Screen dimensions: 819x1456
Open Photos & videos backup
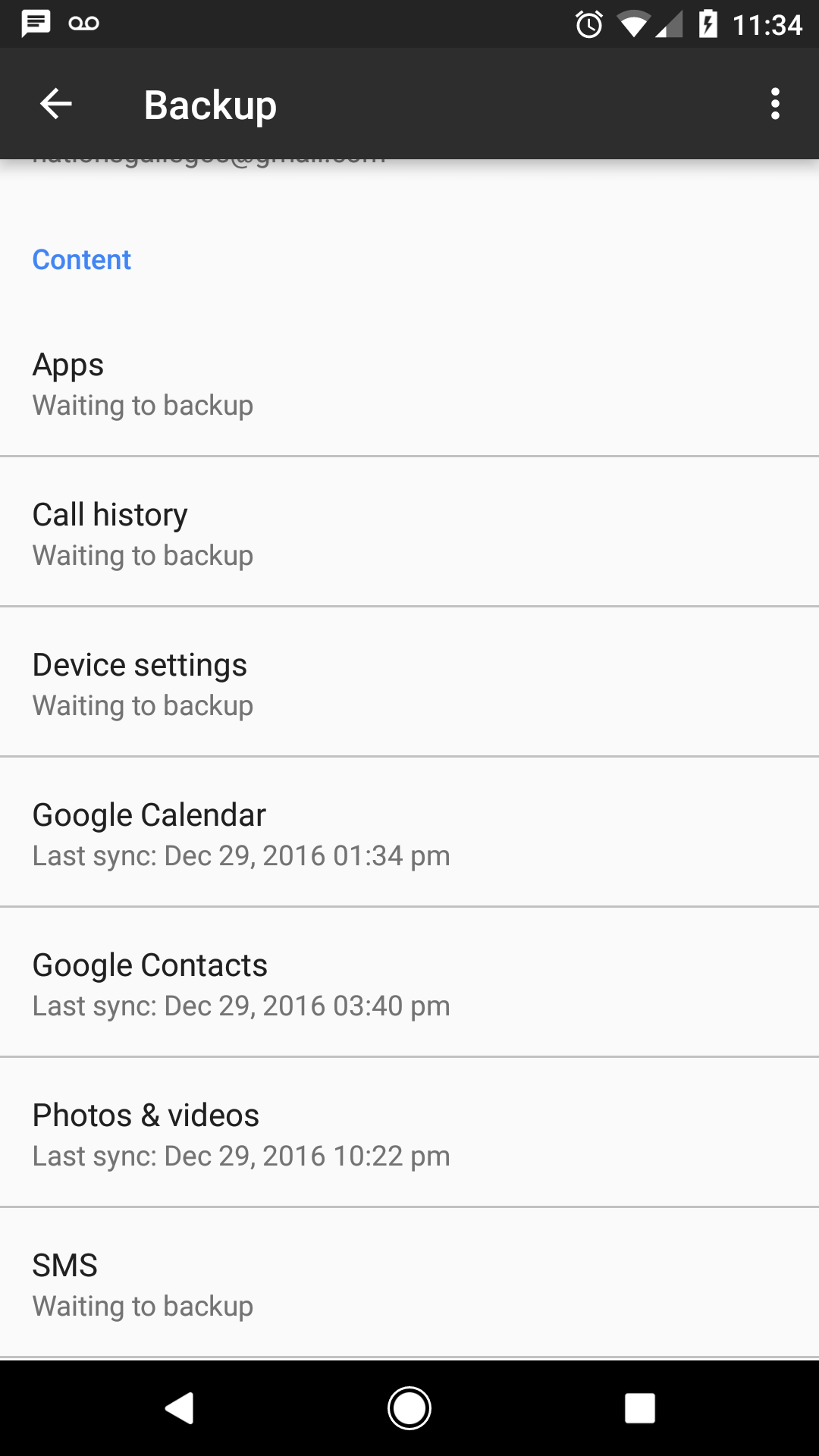coord(409,1134)
